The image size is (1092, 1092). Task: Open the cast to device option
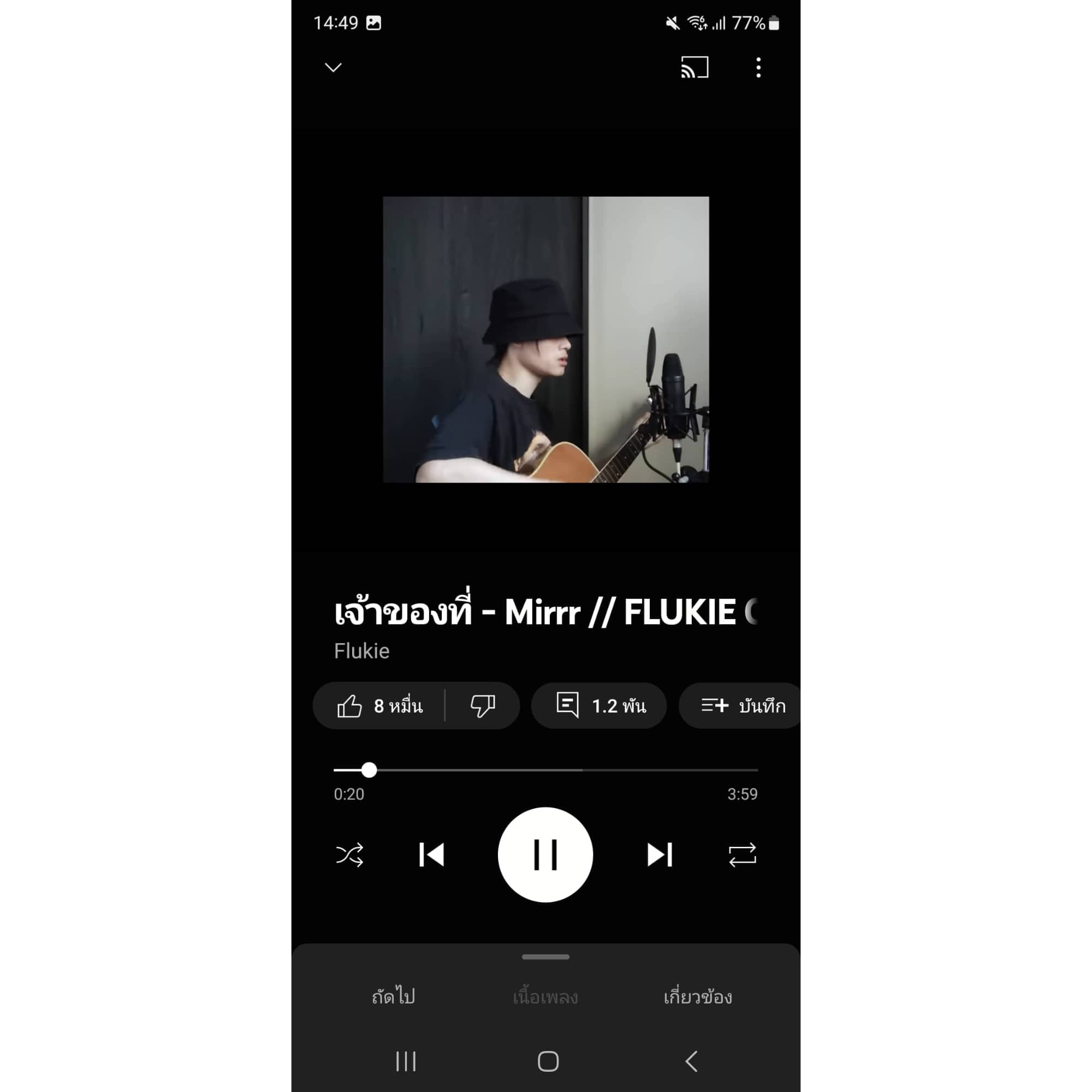coord(694,68)
